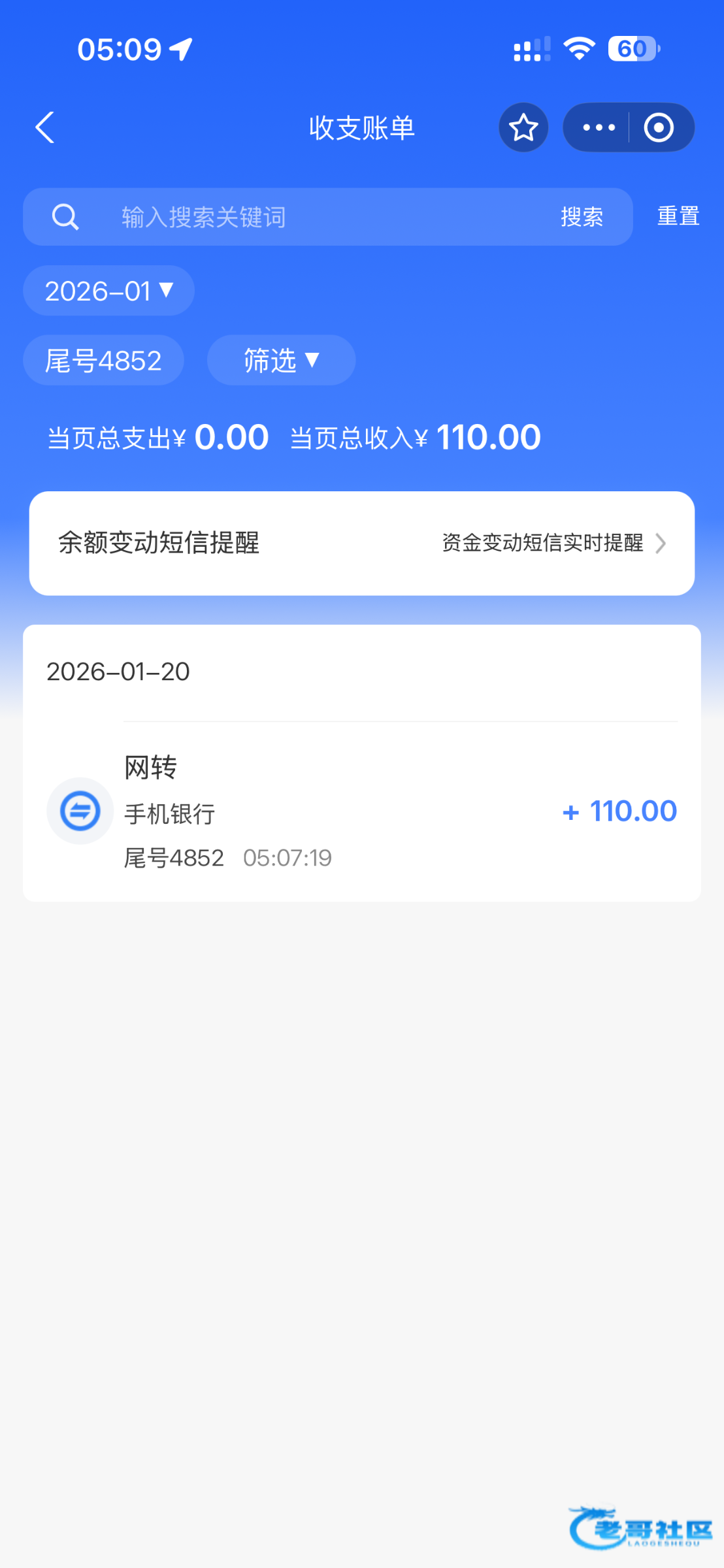Select the 尾号4852 card chip
Image resolution: width=724 pixels, height=1568 pixels.
click(x=103, y=361)
